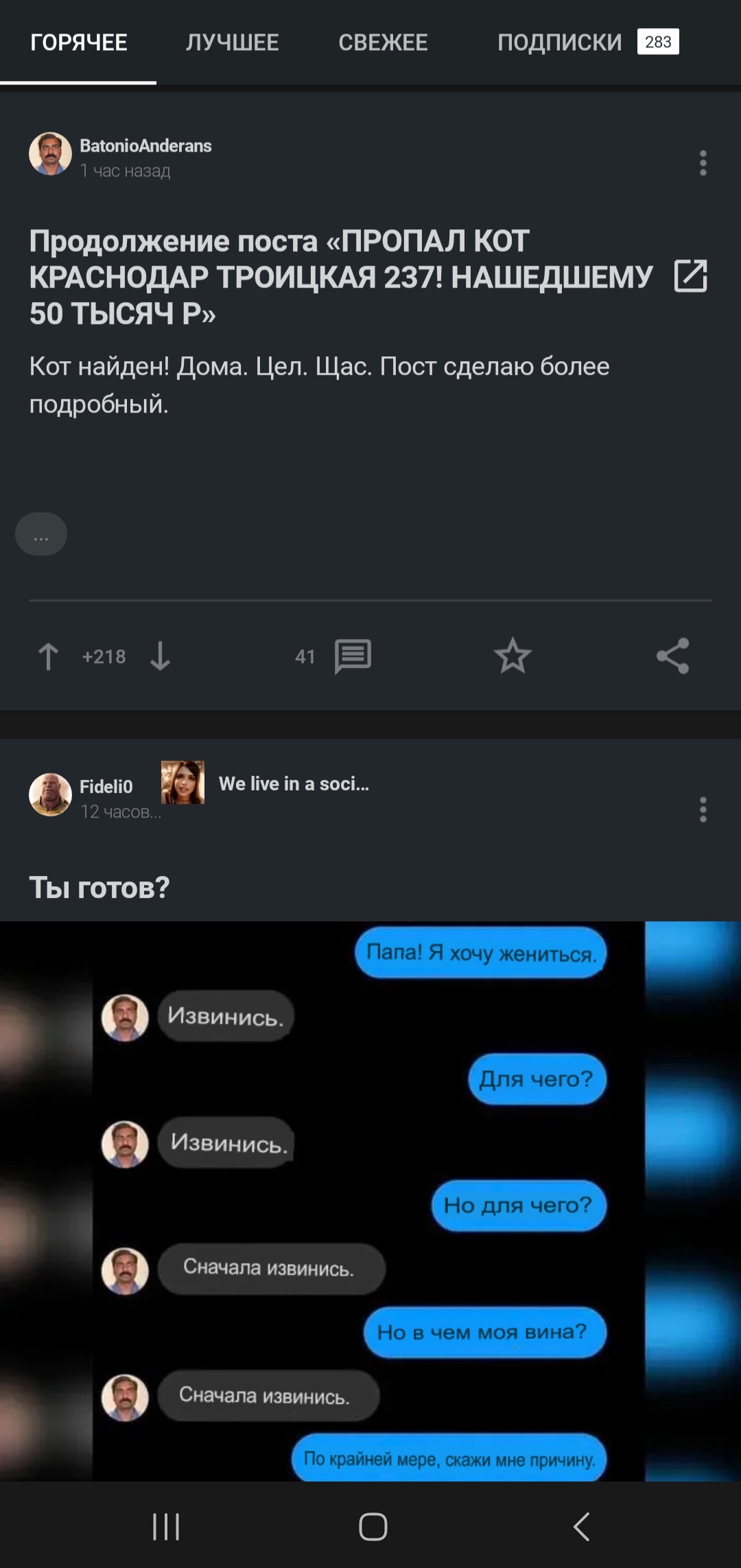Open Fideli0's profile
The image size is (741, 1568).
tap(106, 787)
